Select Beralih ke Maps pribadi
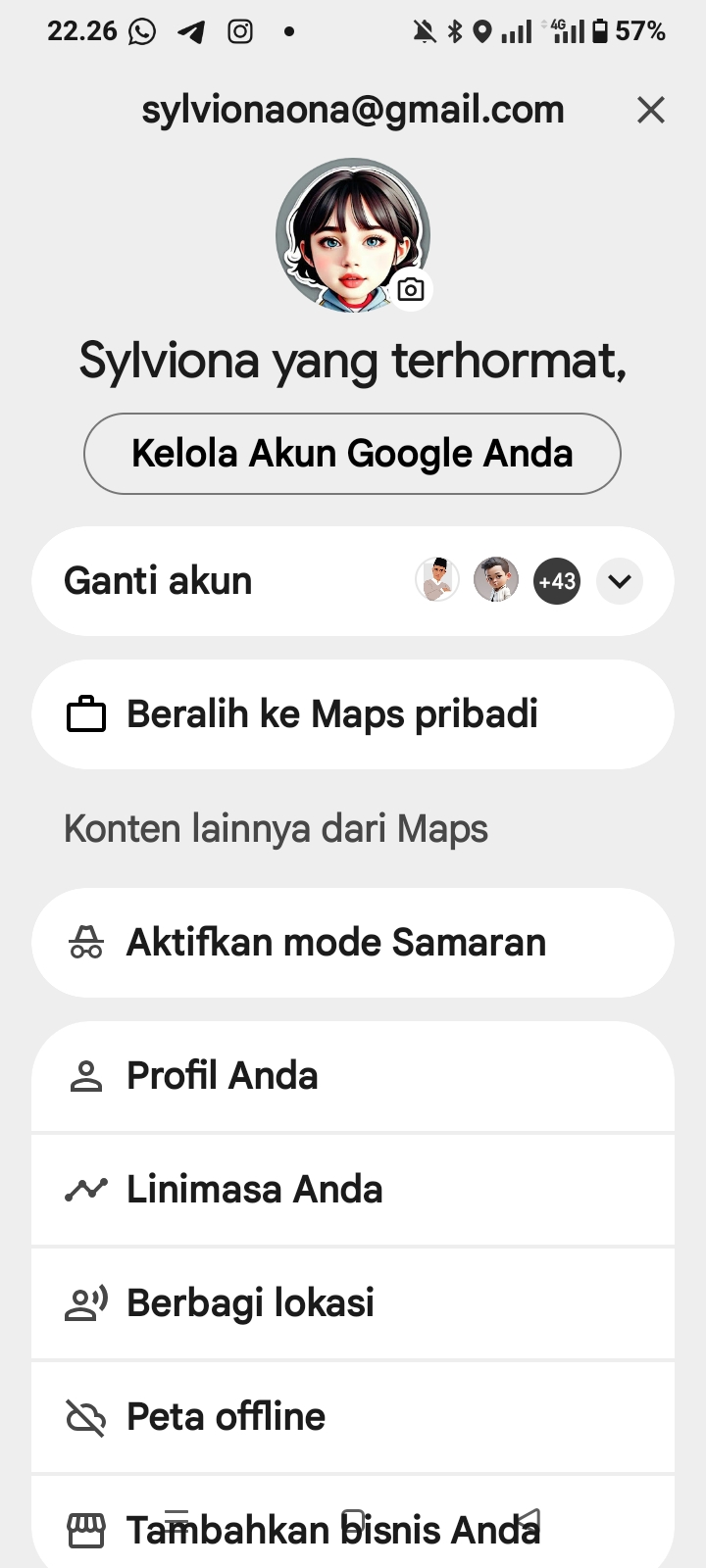 [352, 714]
